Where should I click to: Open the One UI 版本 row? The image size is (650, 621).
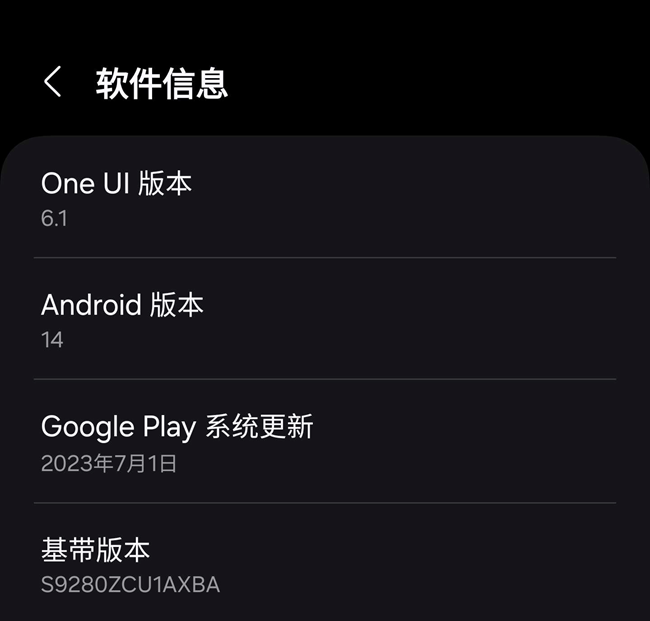tap(324, 198)
